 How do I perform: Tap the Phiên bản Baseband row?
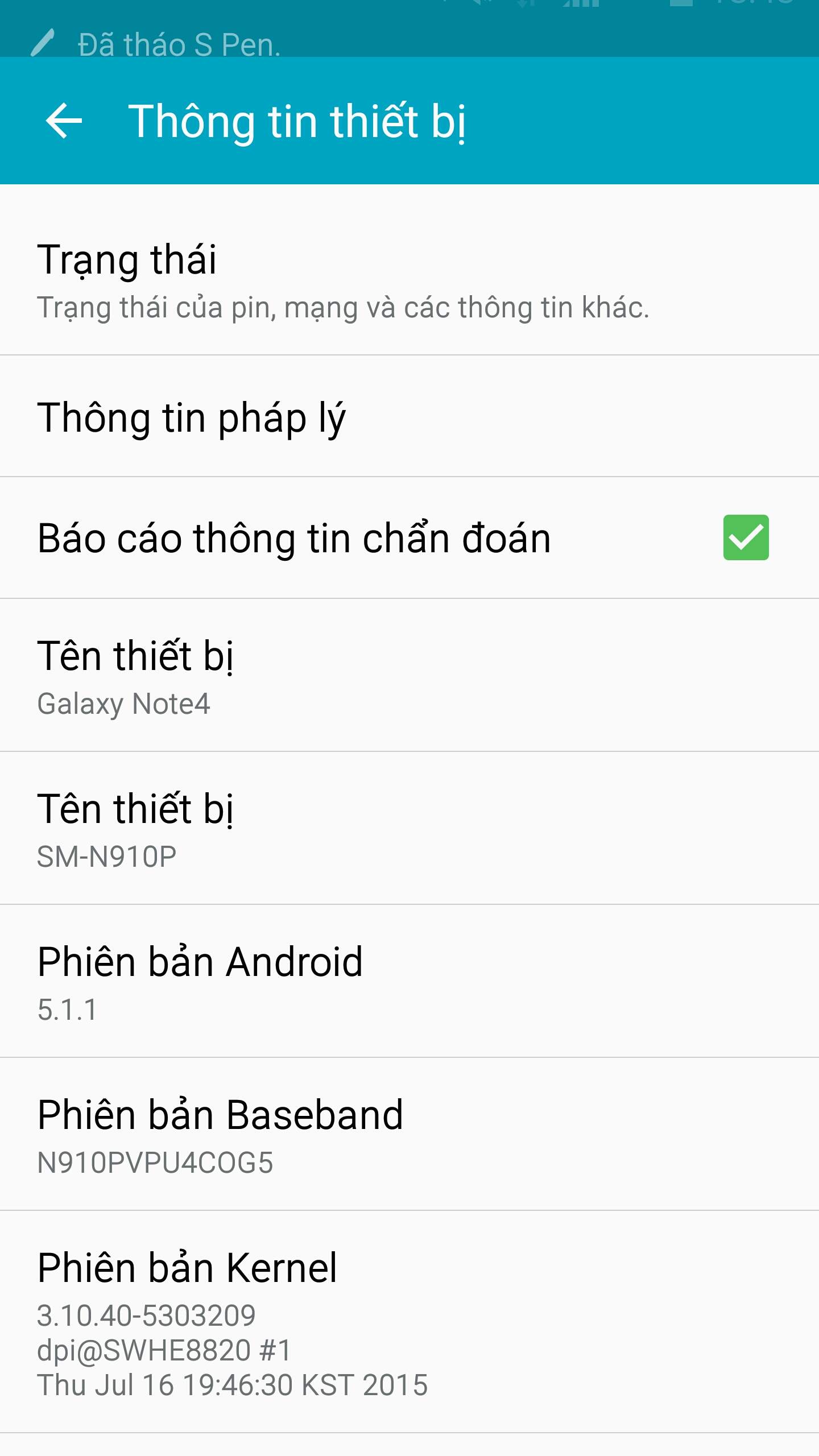(409, 1134)
